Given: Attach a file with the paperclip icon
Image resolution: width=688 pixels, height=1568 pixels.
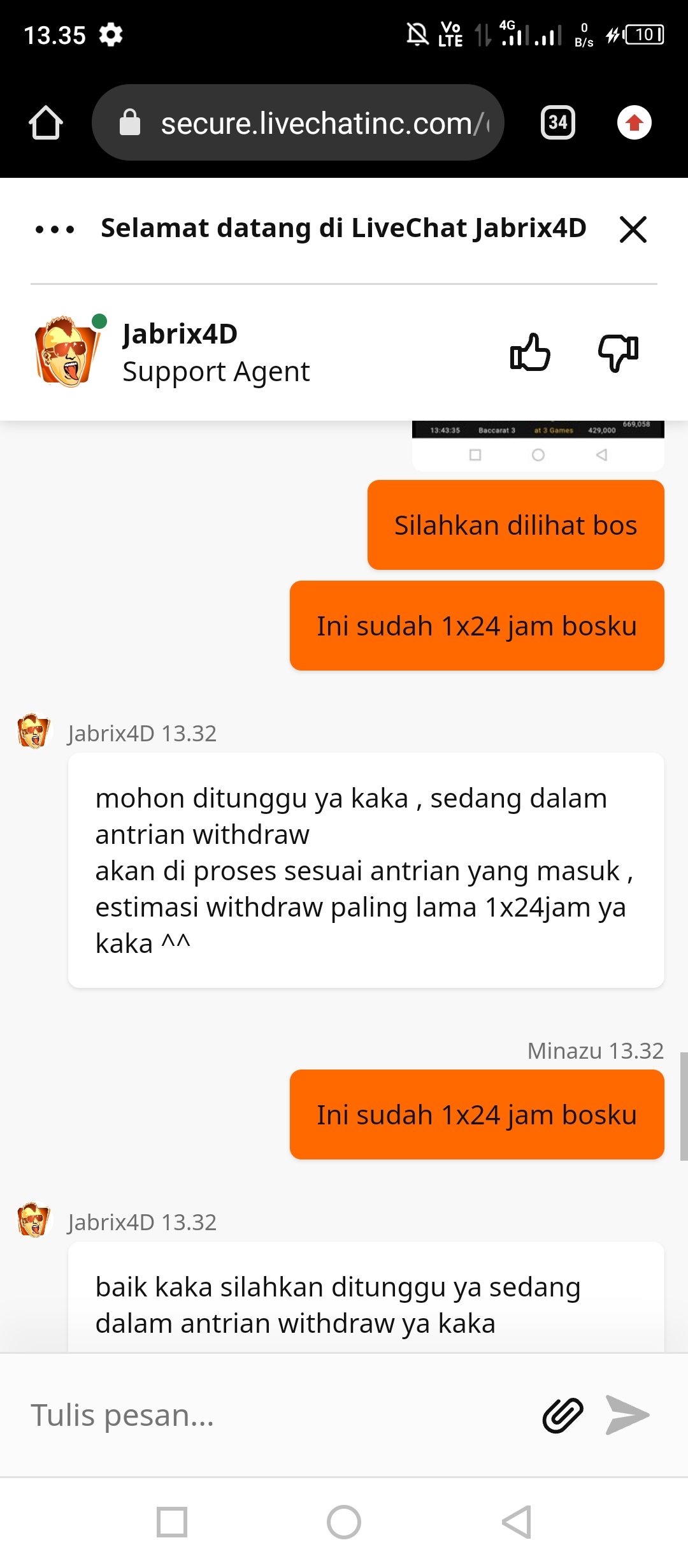Looking at the screenshot, I should pos(563,1415).
